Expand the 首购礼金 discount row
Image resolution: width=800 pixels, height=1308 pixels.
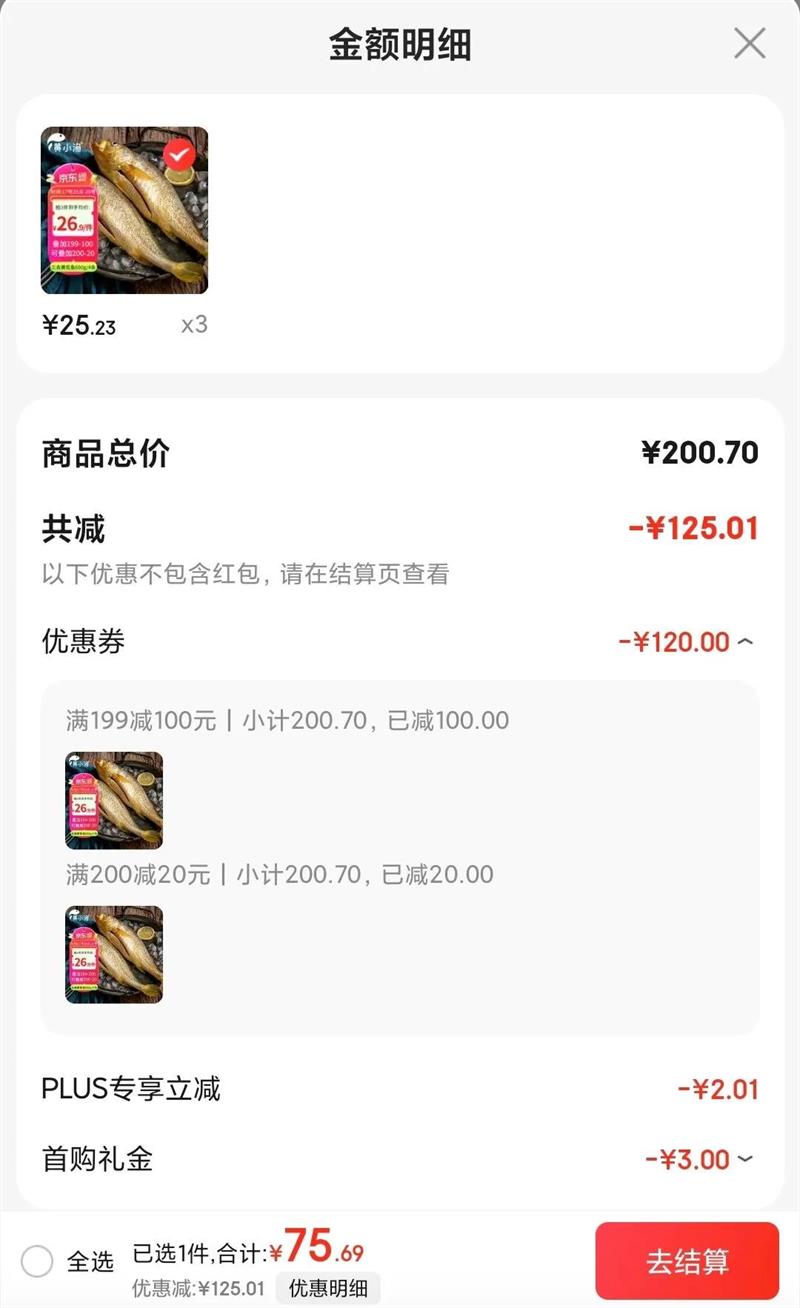tap(745, 1160)
